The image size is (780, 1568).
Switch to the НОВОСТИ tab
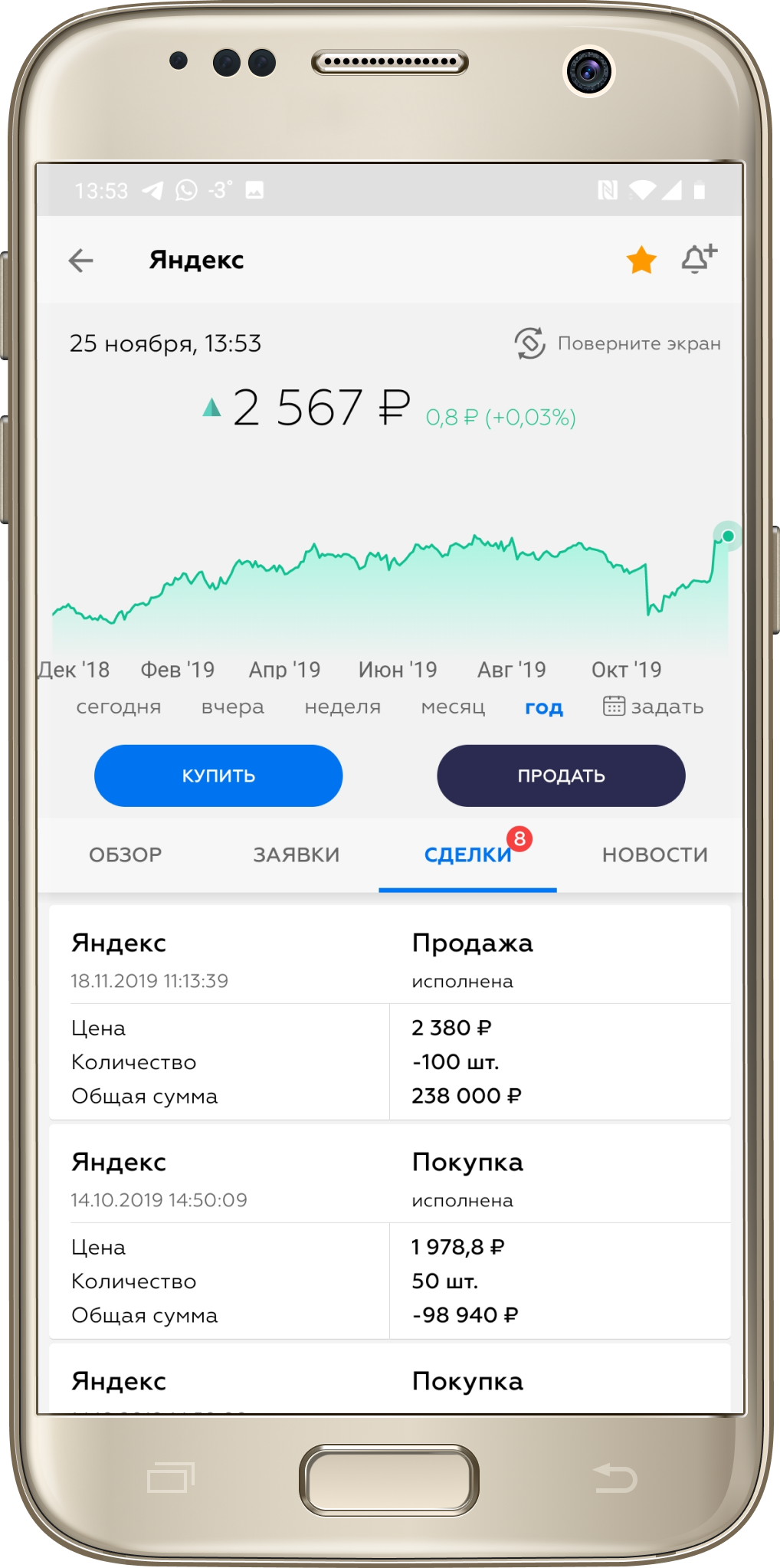point(654,855)
